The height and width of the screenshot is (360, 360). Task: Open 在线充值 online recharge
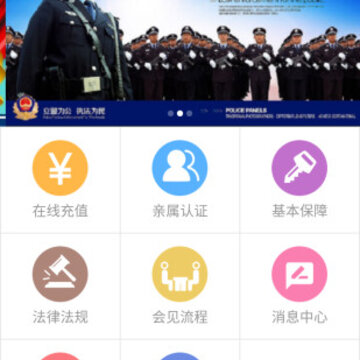tap(60, 180)
